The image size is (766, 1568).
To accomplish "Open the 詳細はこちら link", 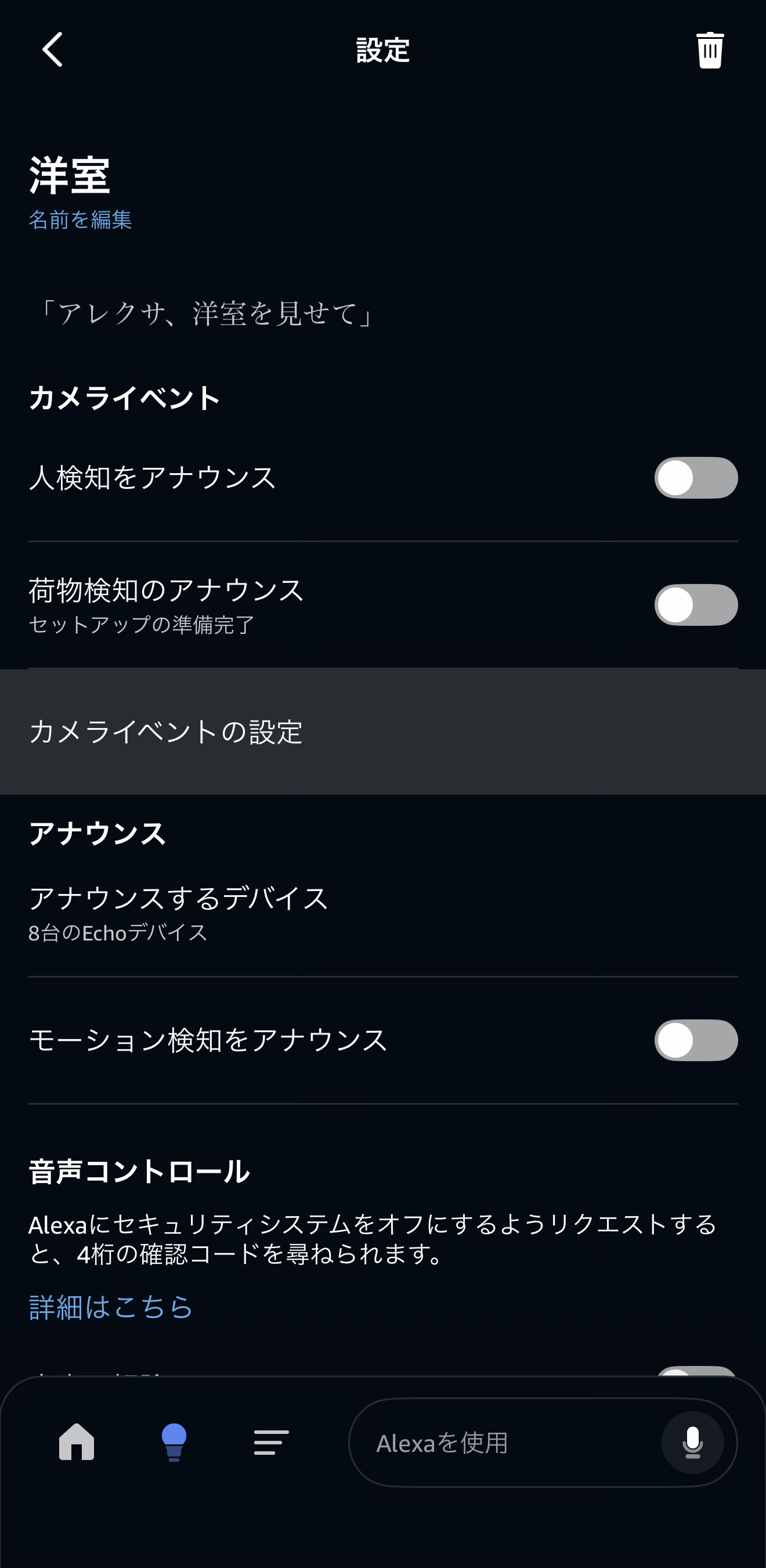I will click(x=111, y=1307).
